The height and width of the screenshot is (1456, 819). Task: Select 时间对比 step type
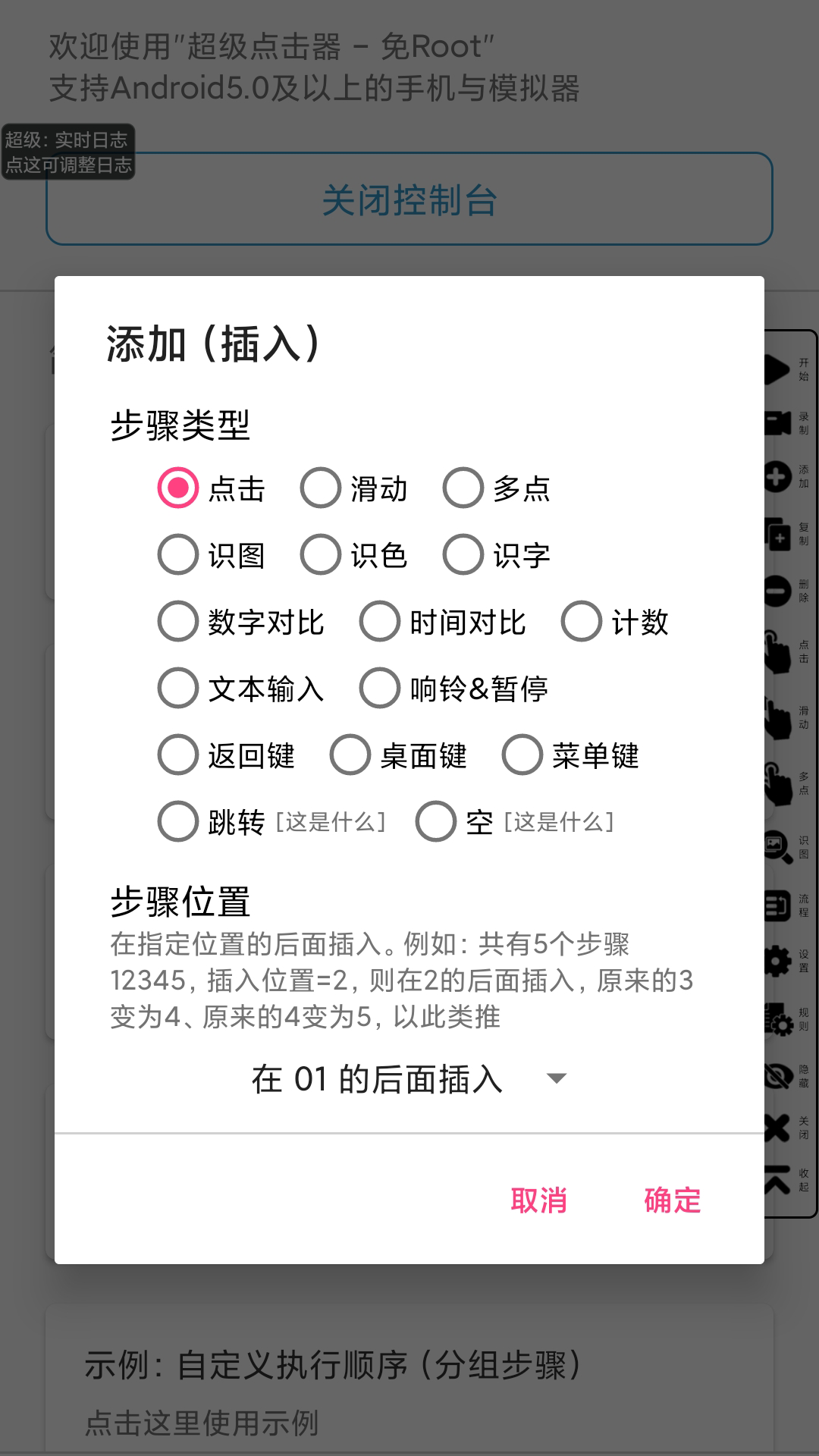[380, 622]
